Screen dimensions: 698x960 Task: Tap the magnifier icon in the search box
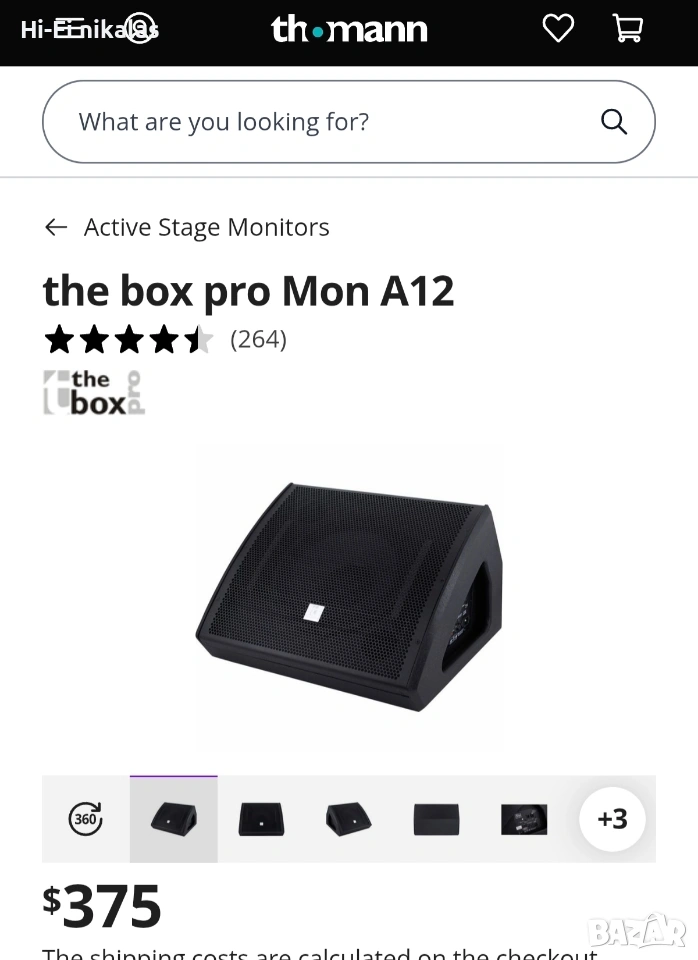pos(613,122)
